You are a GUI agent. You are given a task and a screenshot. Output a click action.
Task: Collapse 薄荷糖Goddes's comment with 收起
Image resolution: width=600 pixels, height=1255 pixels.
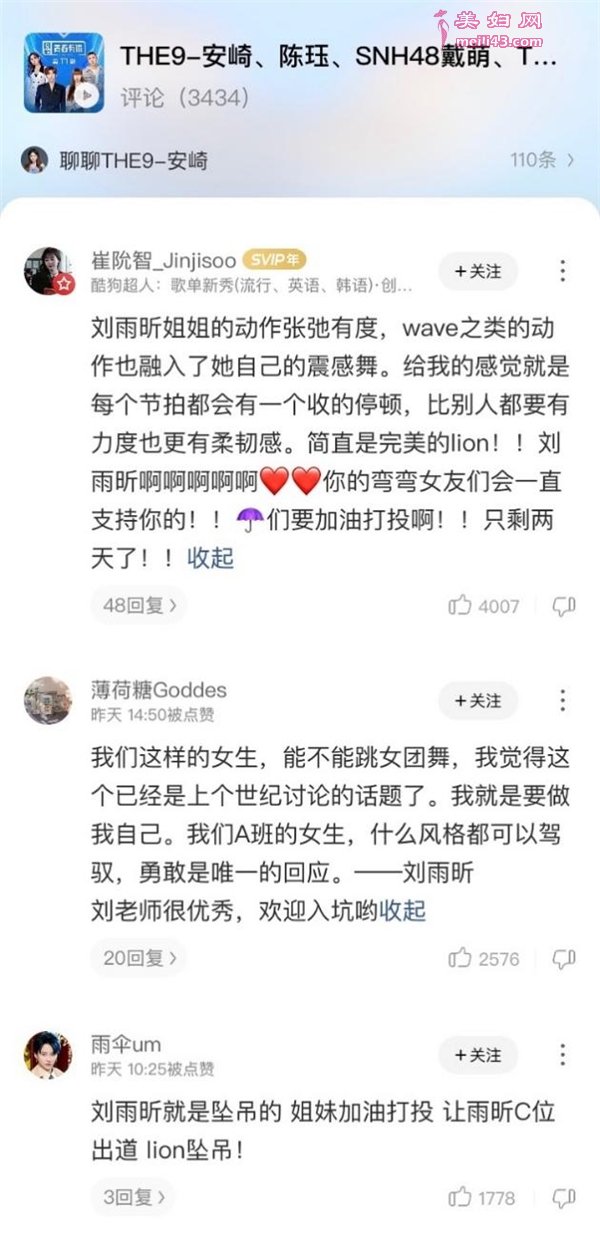[x=402, y=910]
